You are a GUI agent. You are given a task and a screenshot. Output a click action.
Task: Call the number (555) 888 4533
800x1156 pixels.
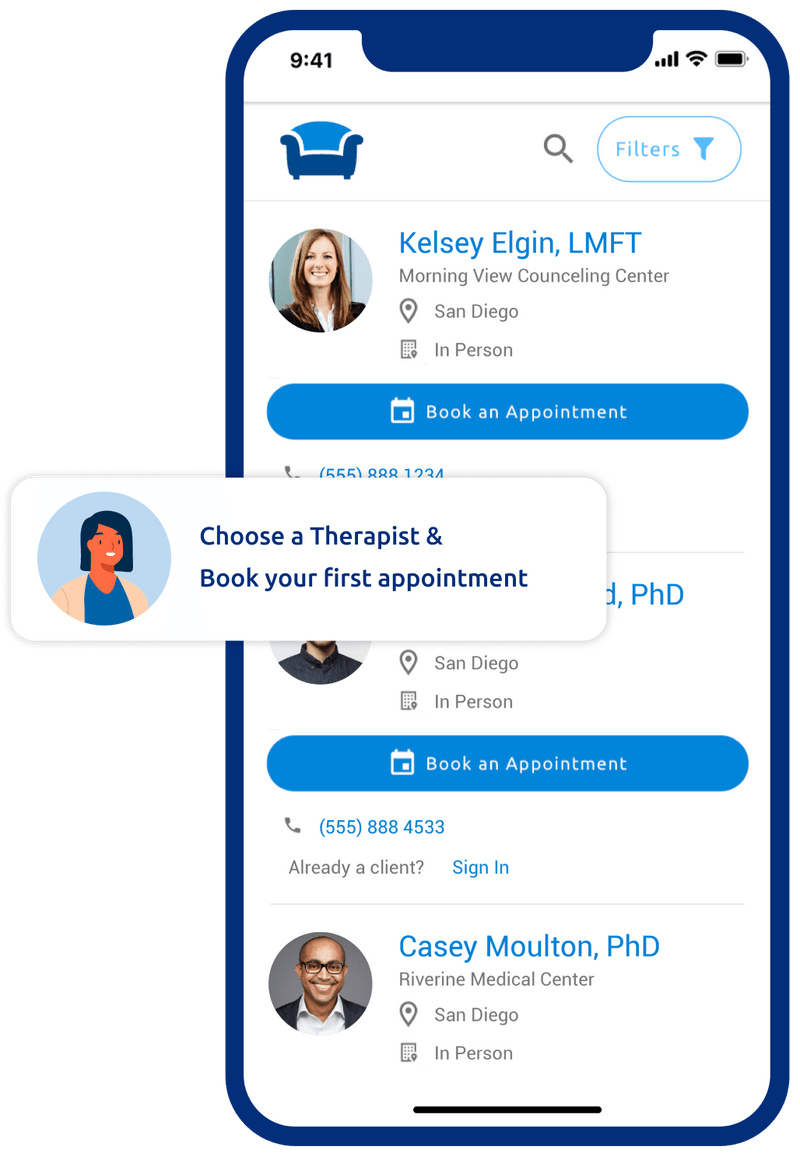pos(382,826)
